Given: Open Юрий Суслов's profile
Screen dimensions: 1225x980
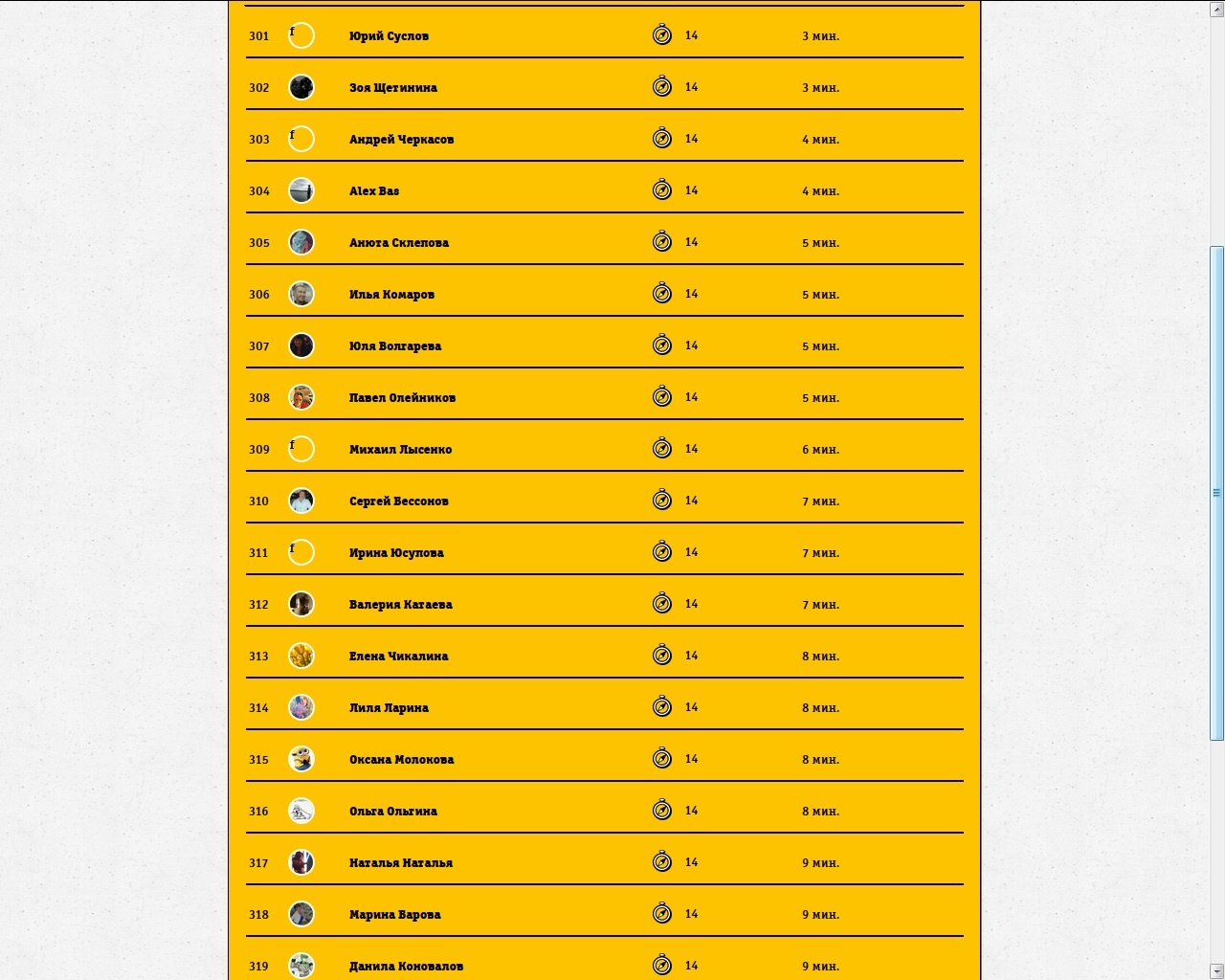Looking at the screenshot, I should tap(389, 36).
